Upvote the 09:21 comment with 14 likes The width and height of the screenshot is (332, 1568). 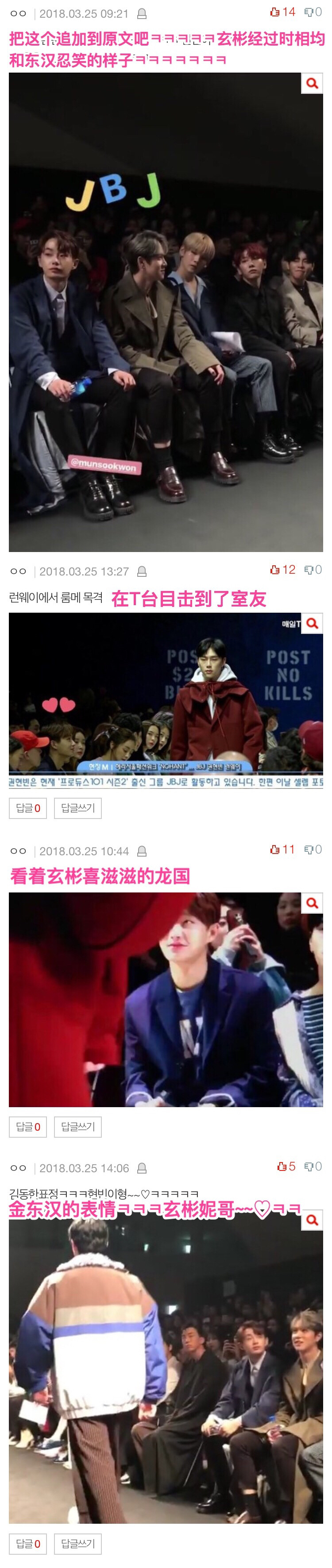point(282,12)
